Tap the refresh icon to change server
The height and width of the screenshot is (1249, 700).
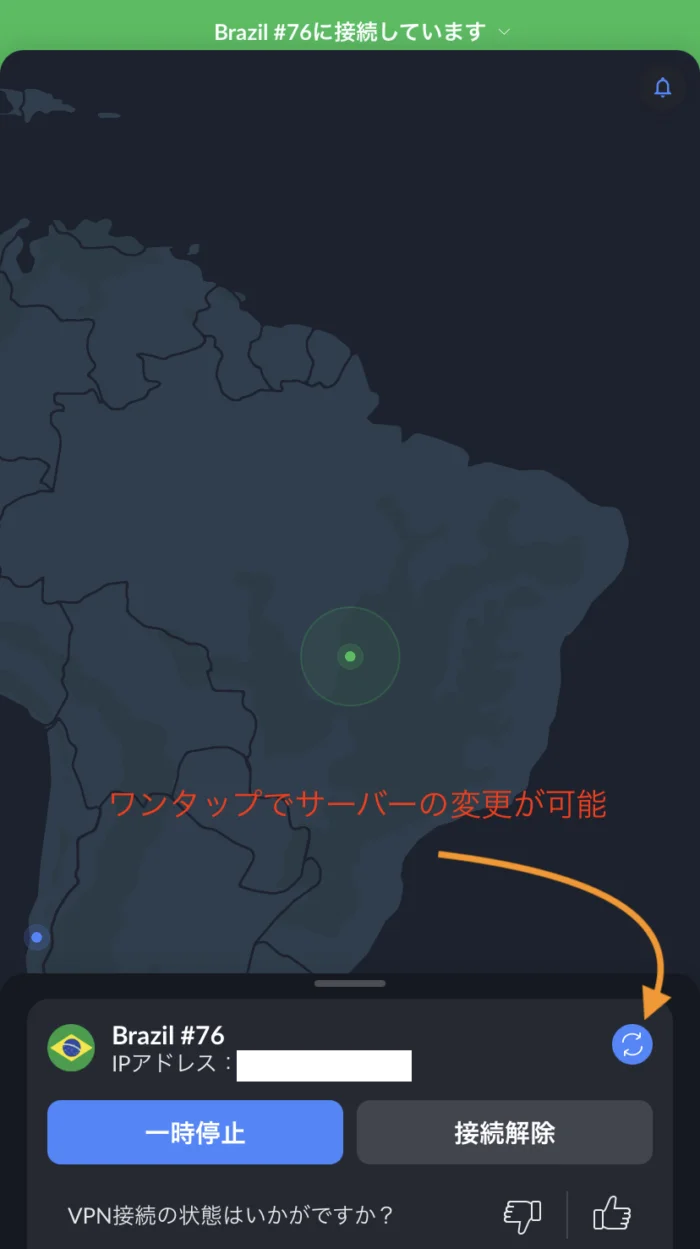coord(632,1045)
